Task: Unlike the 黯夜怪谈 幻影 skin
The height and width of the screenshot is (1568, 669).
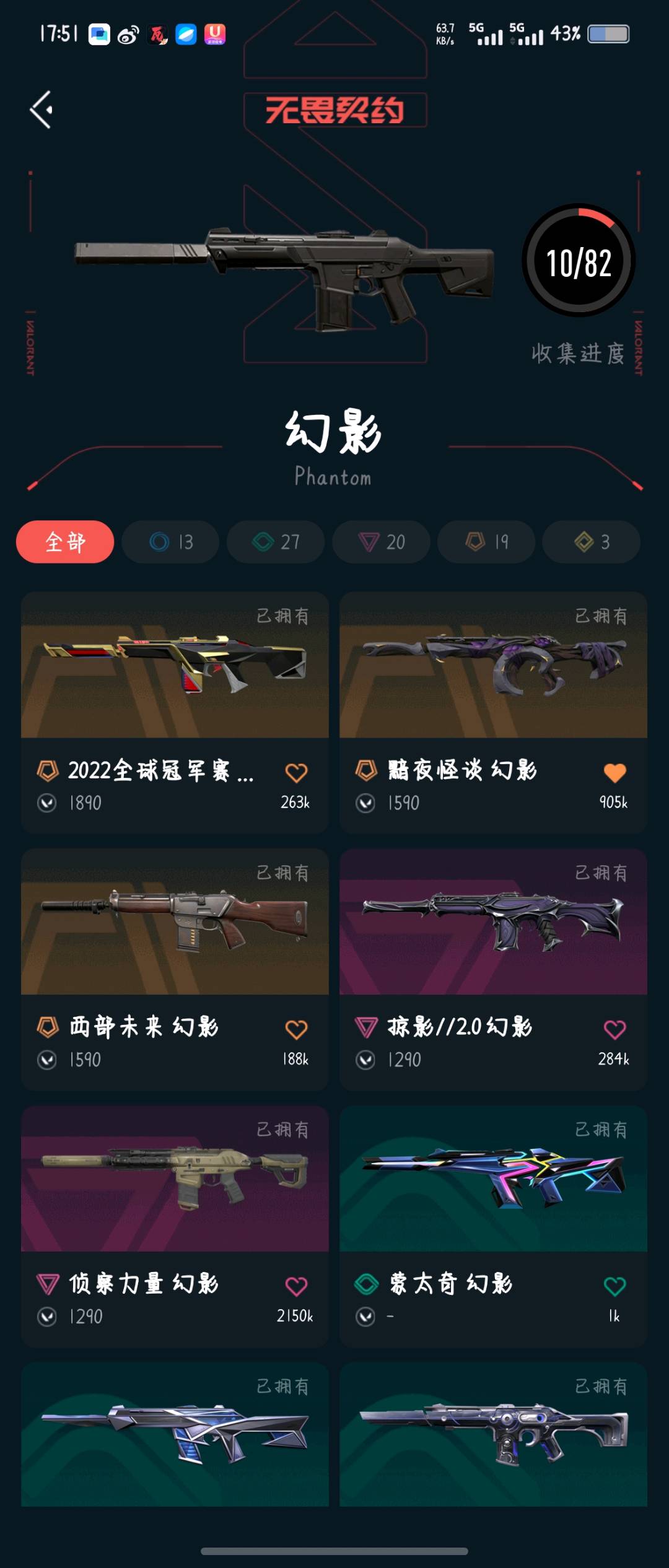Action: [x=614, y=772]
